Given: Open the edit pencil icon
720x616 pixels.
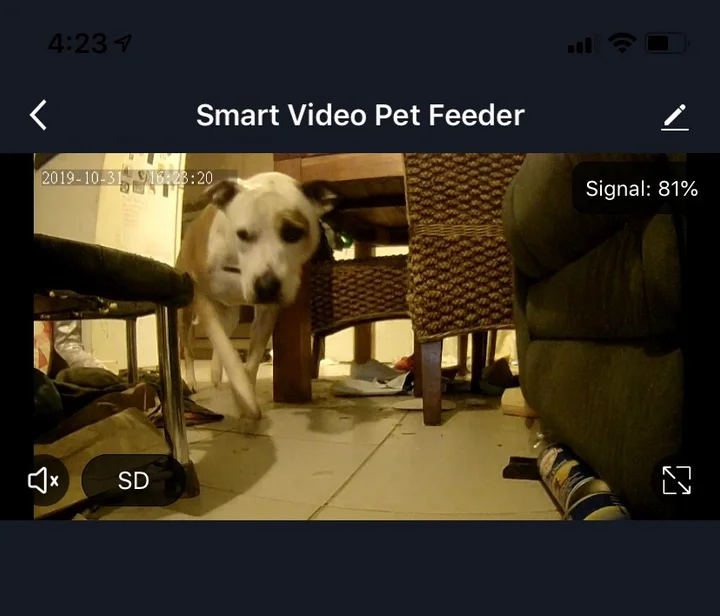Looking at the screenshot, I should pos(675,117).
